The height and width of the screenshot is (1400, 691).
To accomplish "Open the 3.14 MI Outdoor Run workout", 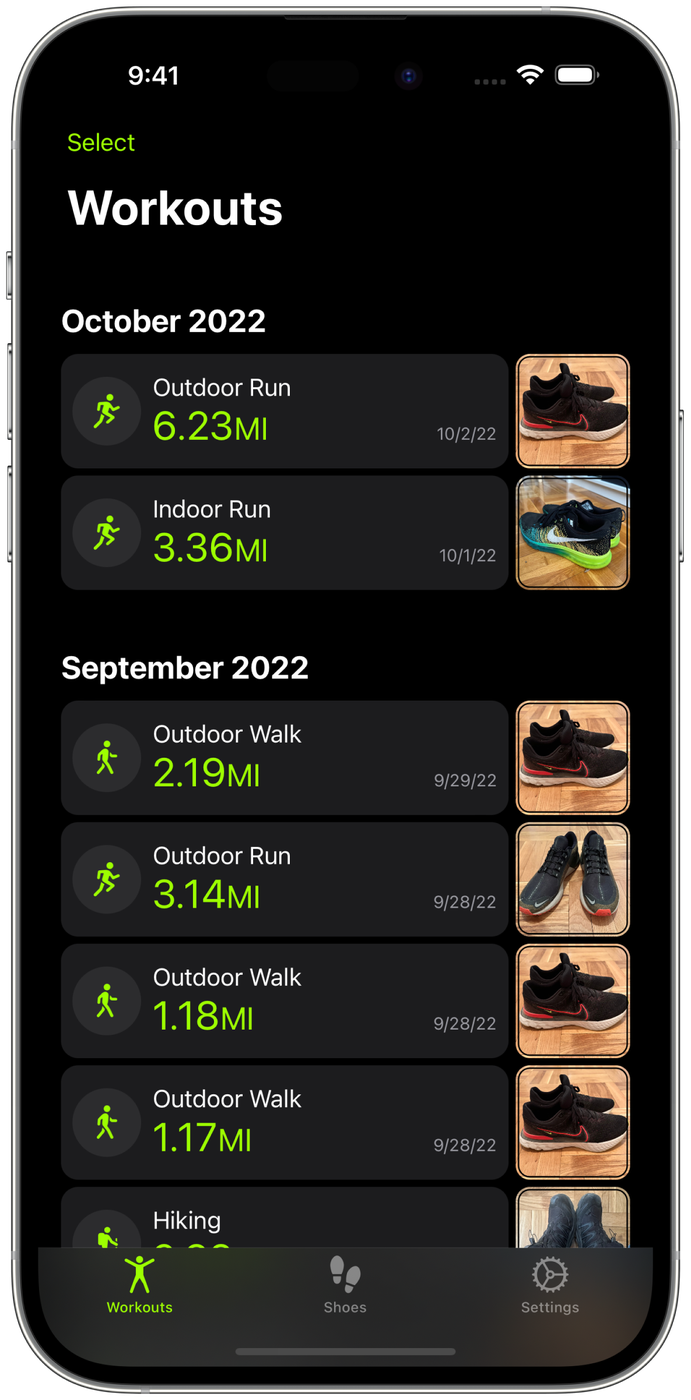I will tap(285, 880).
